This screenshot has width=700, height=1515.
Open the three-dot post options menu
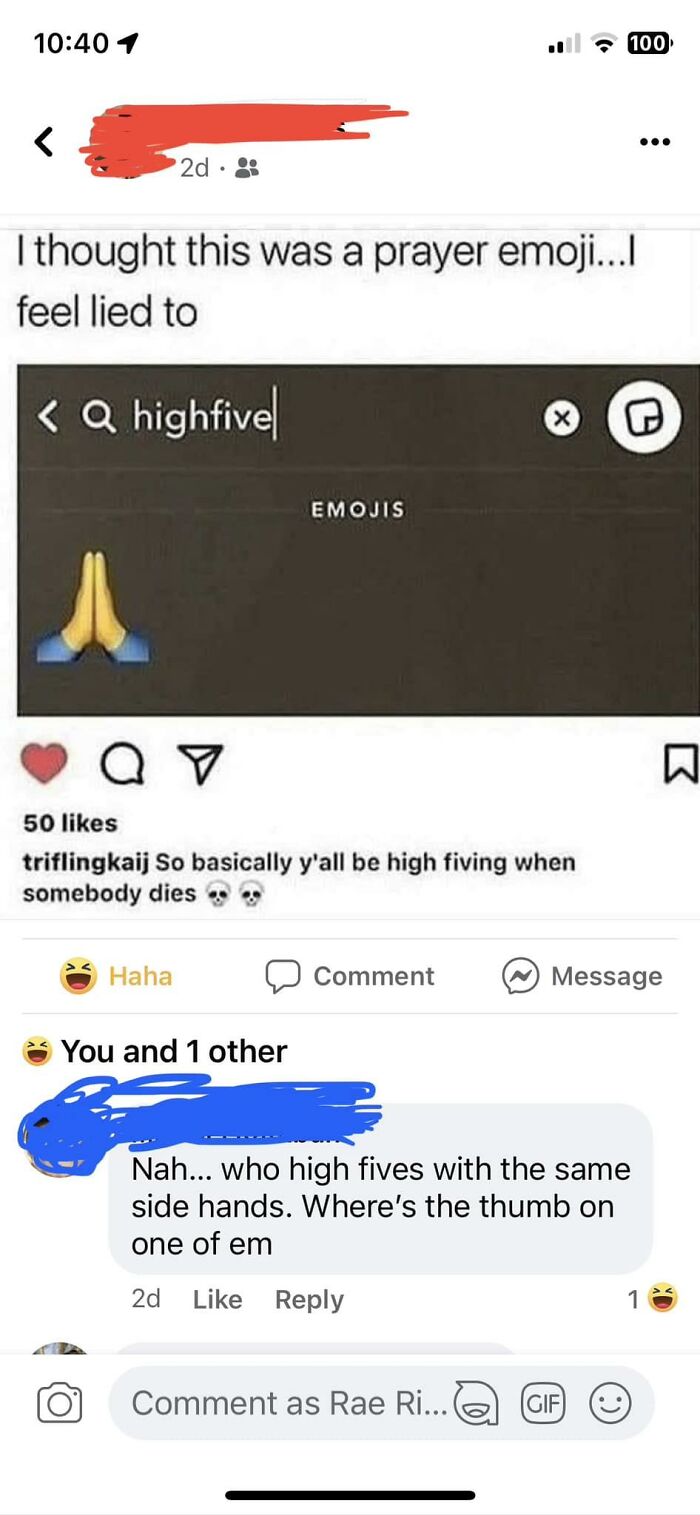pos(654,142)
